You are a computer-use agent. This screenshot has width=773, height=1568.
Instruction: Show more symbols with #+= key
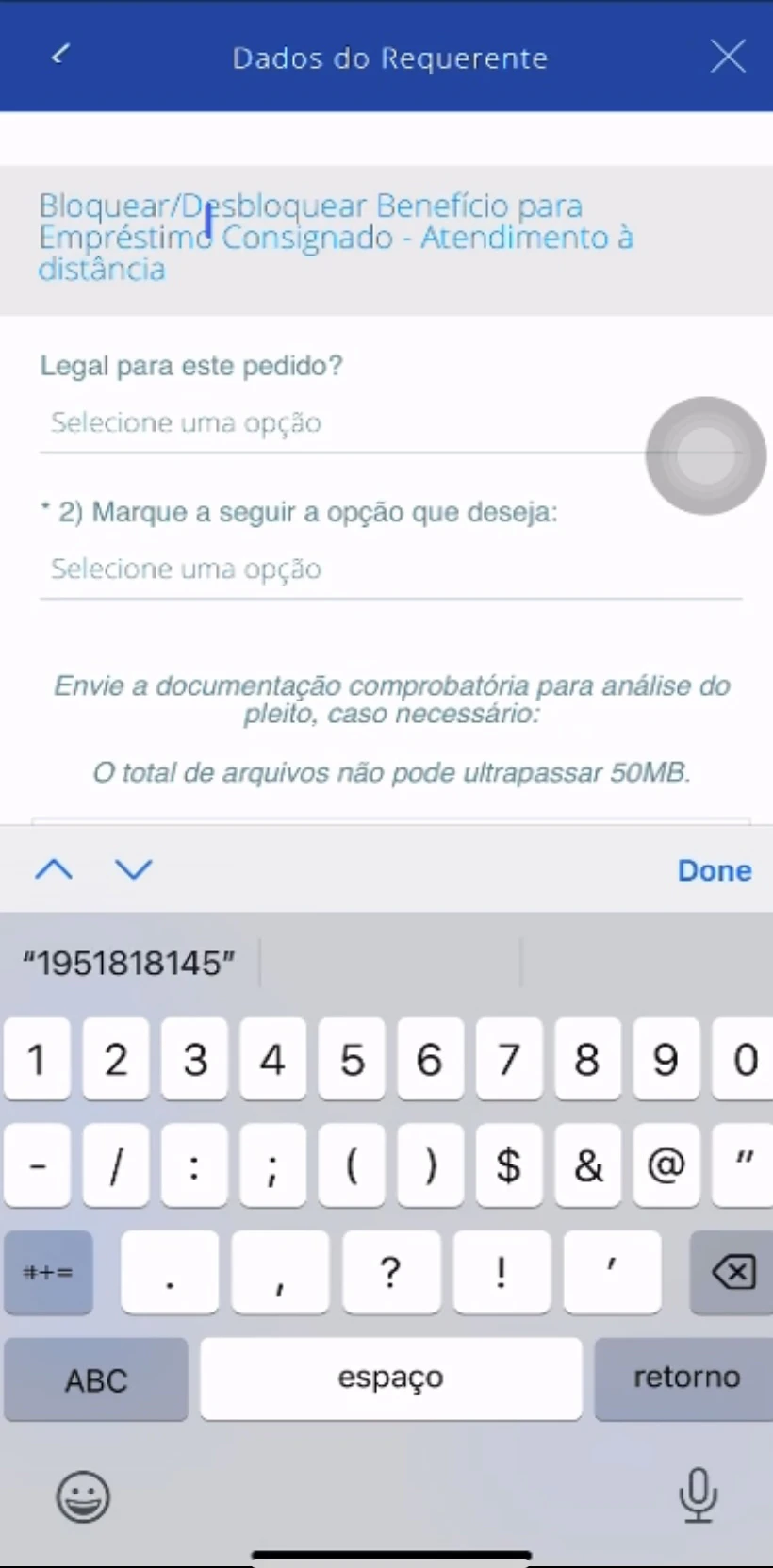(x=48, y=1273)
